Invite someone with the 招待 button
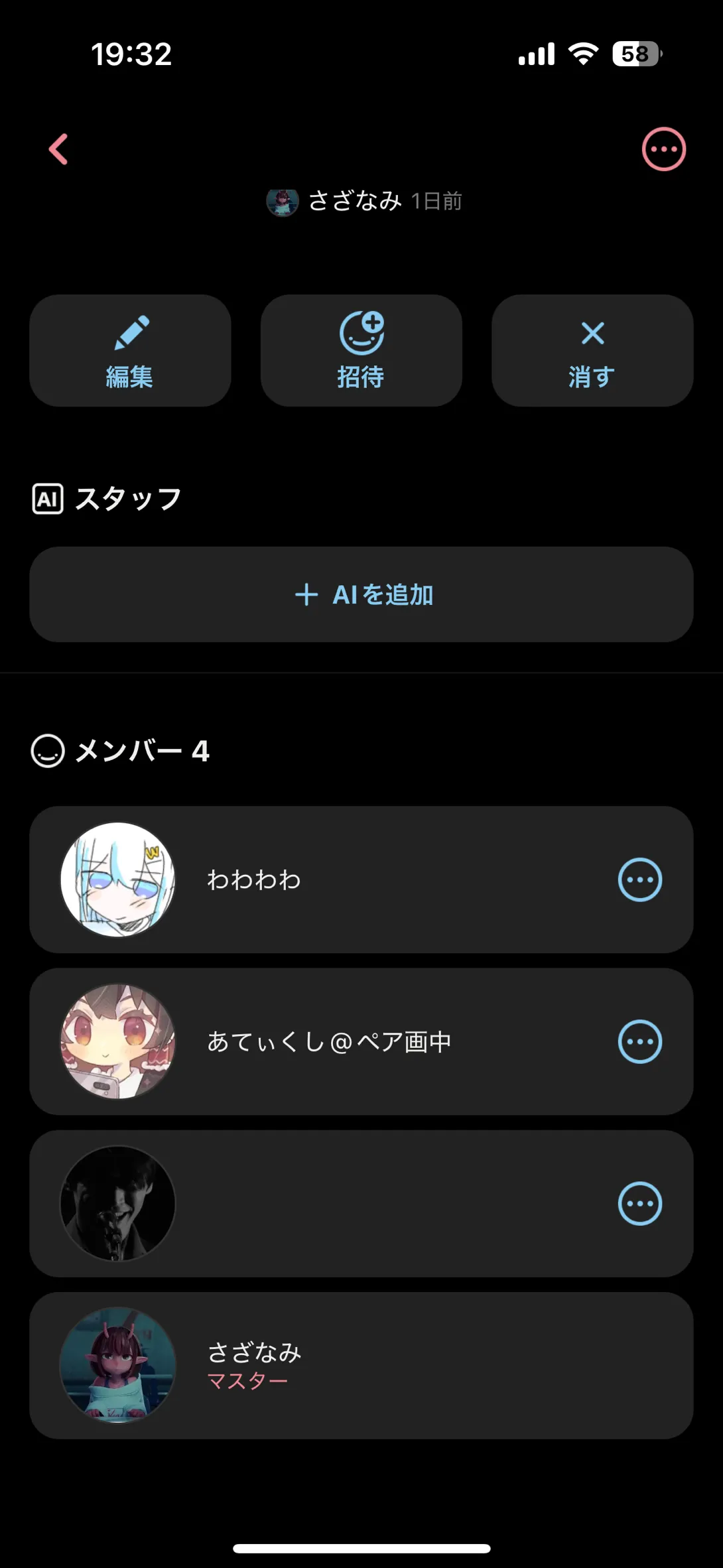The width and height of the screenshot is (723, 1568). [361, 351]
